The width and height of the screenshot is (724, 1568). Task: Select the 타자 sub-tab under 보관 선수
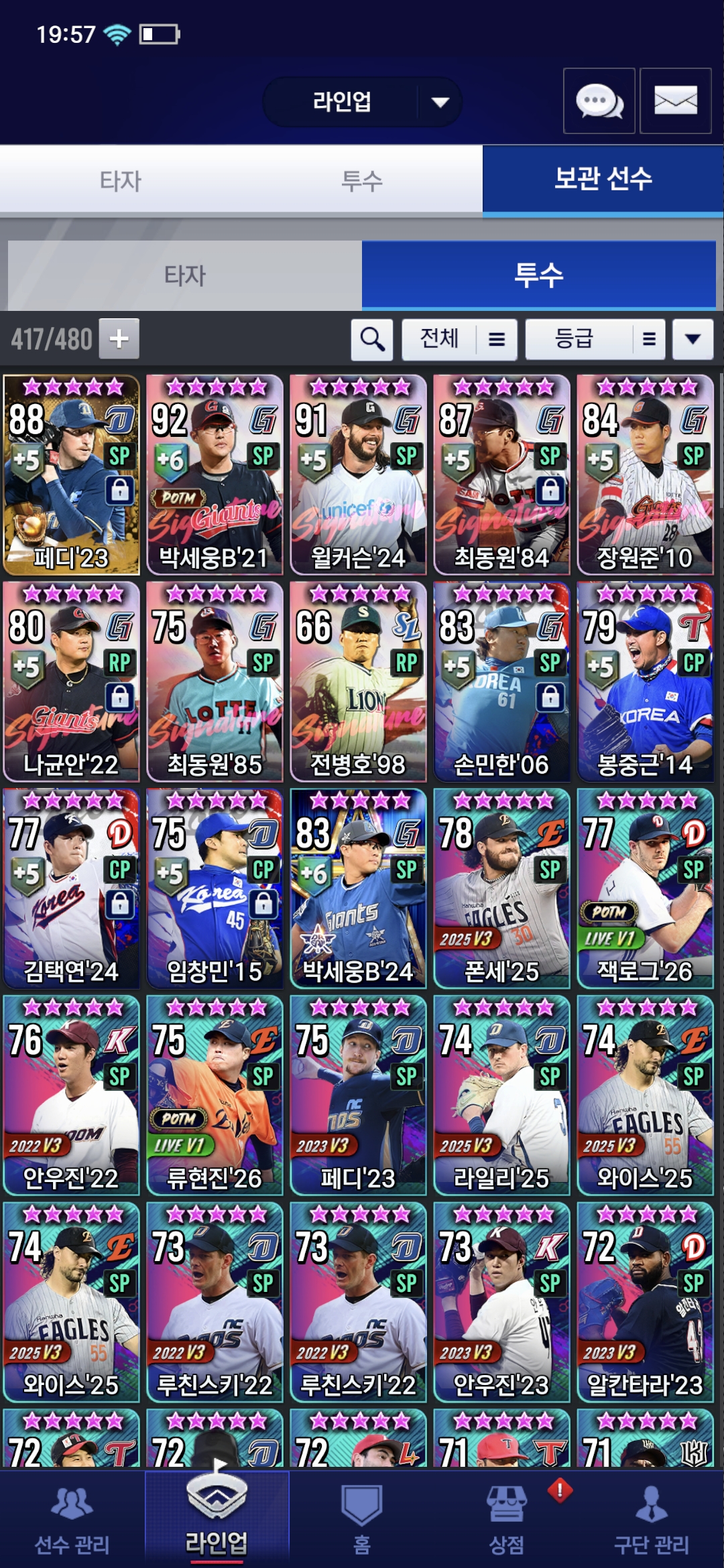[185, 275]
